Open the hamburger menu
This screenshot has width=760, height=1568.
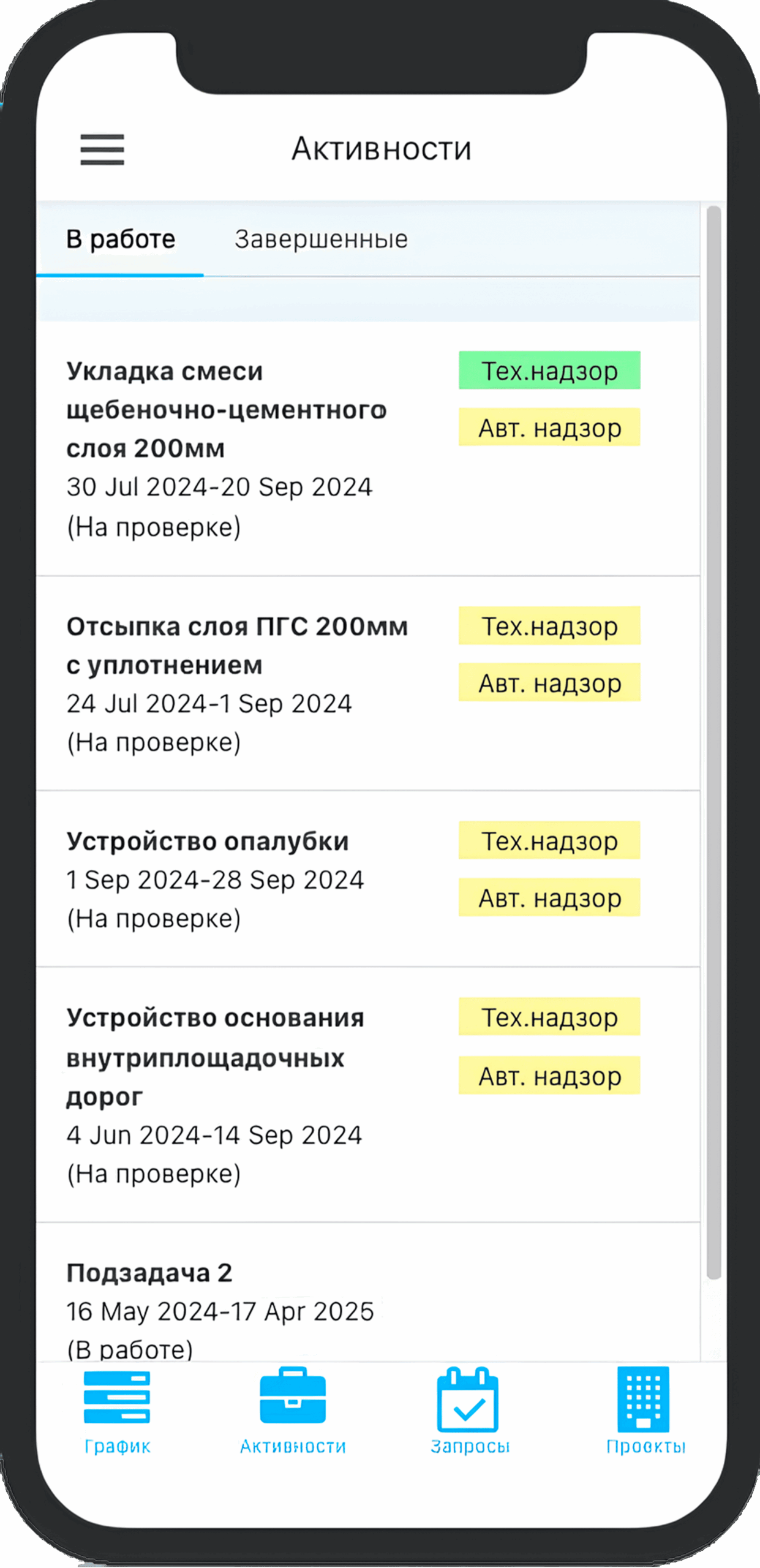pyautogui.click(x=102, y=149)
